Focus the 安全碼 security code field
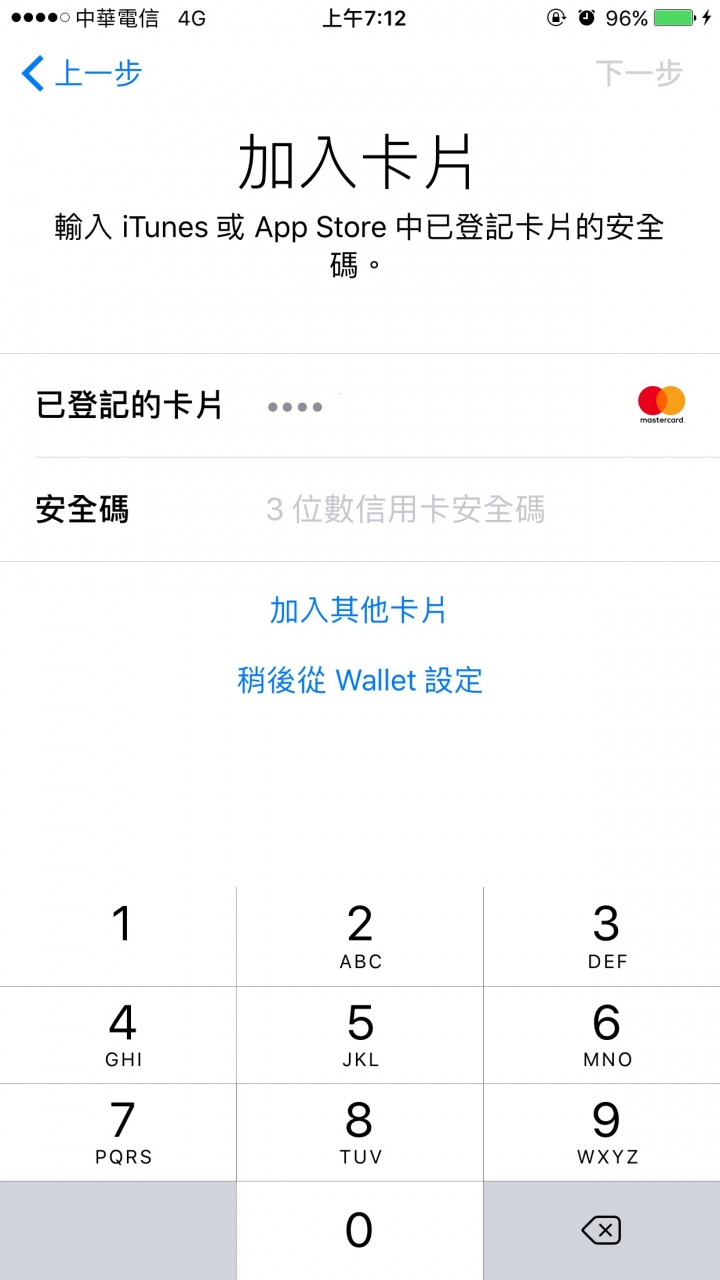Image resolution: width=720 pixels, height=1280 pixels. tap(405, 510)
